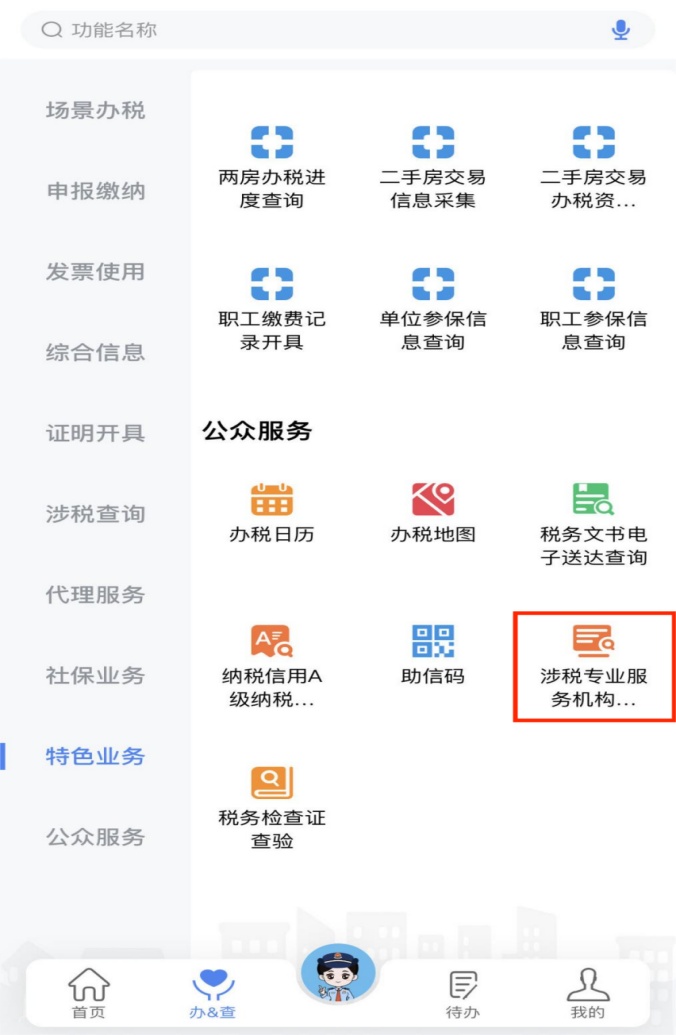The width and height of the screenshot is (676, 1035).
Task: Open 助信码 QR function
Action: point(433,655)
